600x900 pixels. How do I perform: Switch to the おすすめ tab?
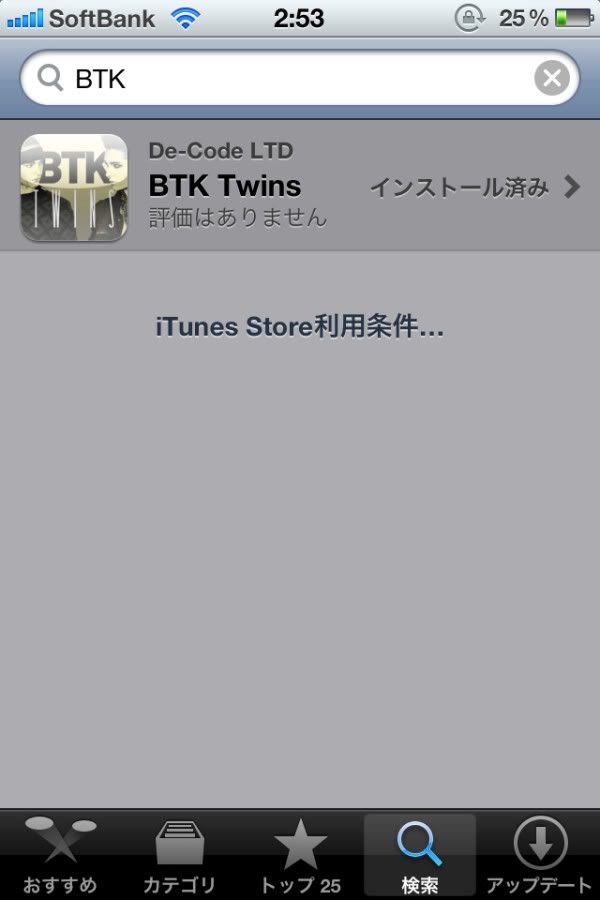(60, 855)
